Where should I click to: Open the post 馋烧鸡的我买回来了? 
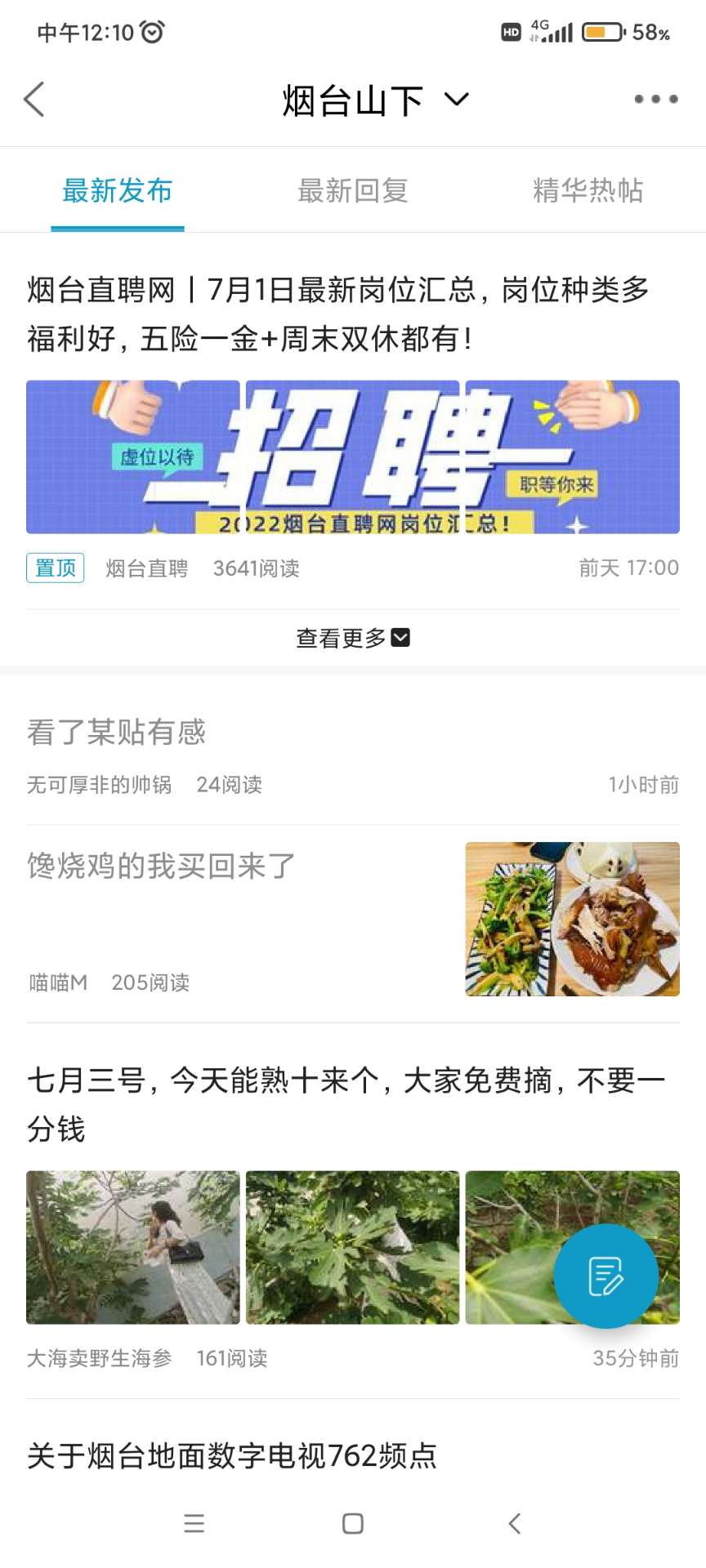point(161,866)
